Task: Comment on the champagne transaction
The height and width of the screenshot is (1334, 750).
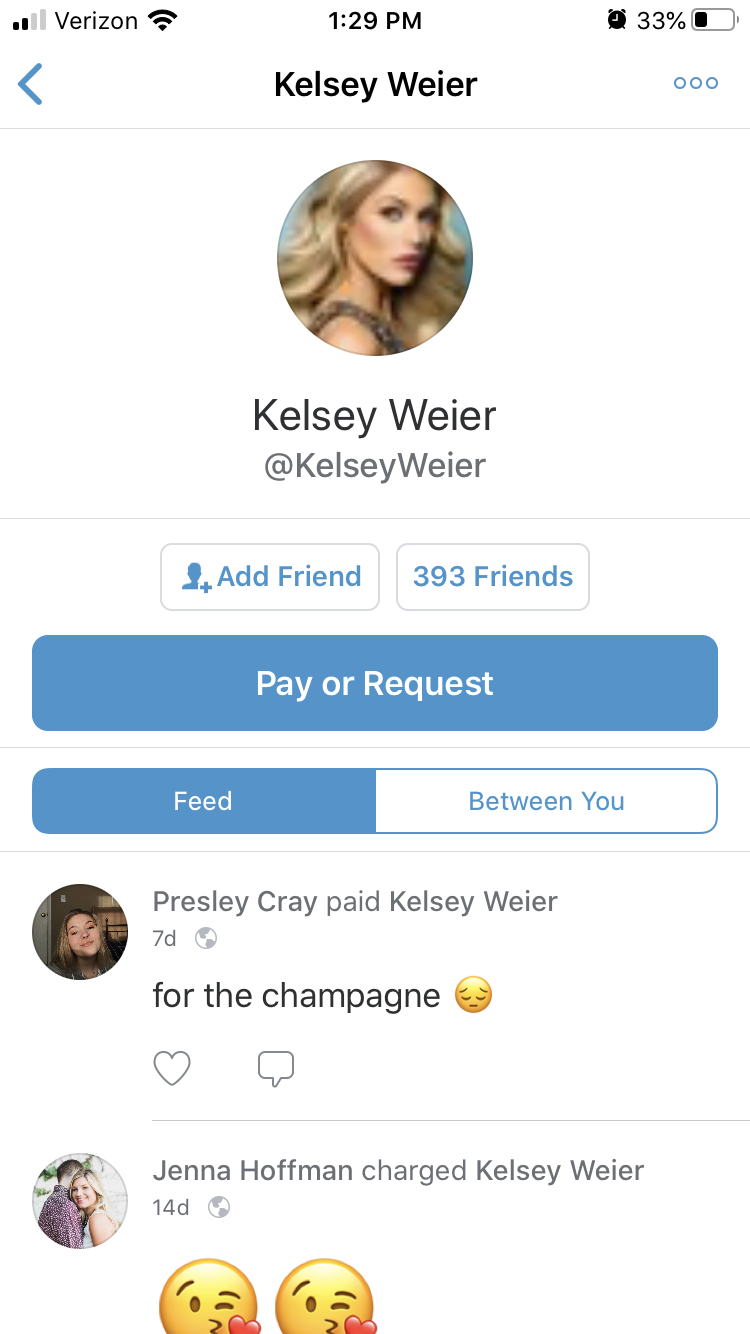Action: point(276,1068)
